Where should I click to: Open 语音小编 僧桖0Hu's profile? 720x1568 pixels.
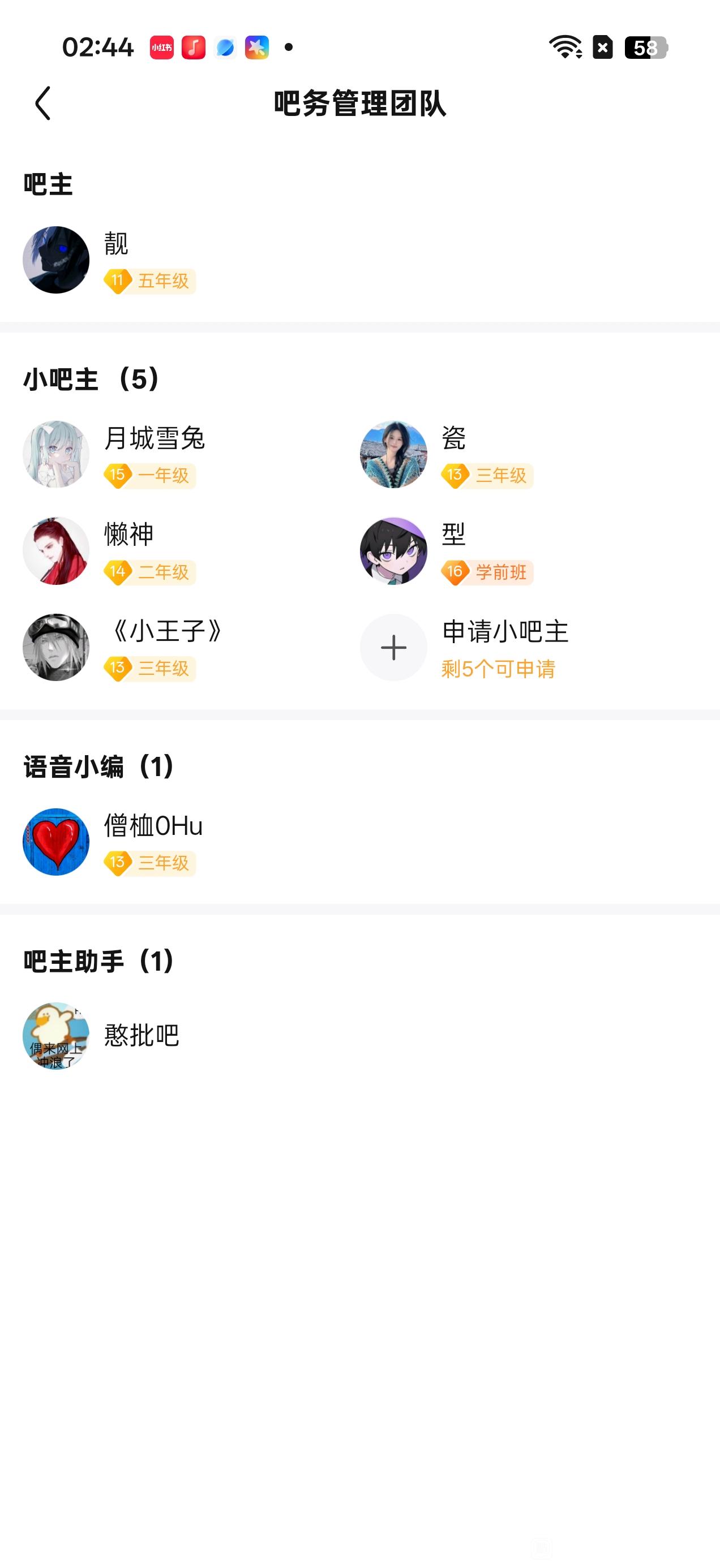pos(56,842)
